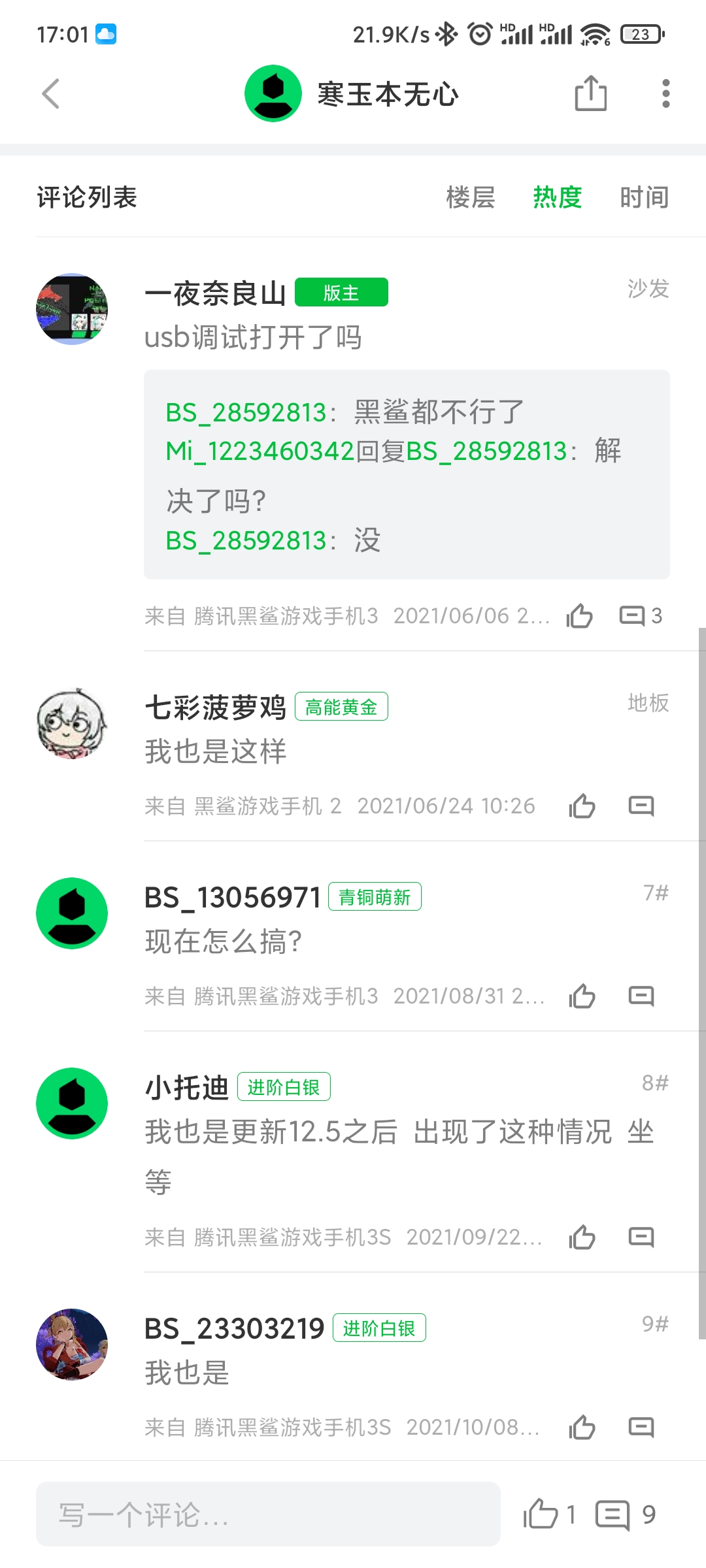The image size is (706, 1568).
Task: Like the post from the bottom bar
Action: point(541,1514)
